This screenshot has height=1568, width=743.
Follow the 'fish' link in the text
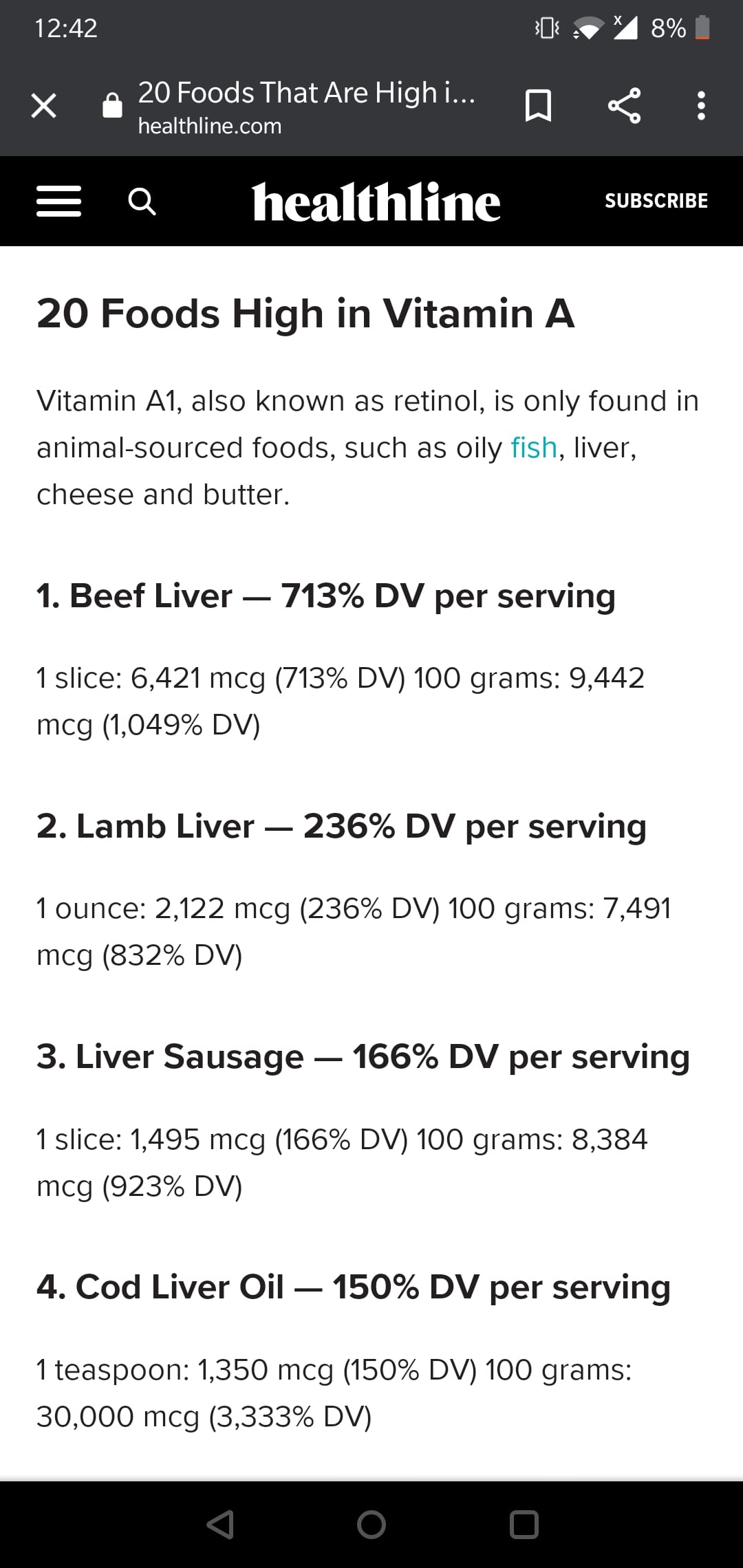pos(534,448)
